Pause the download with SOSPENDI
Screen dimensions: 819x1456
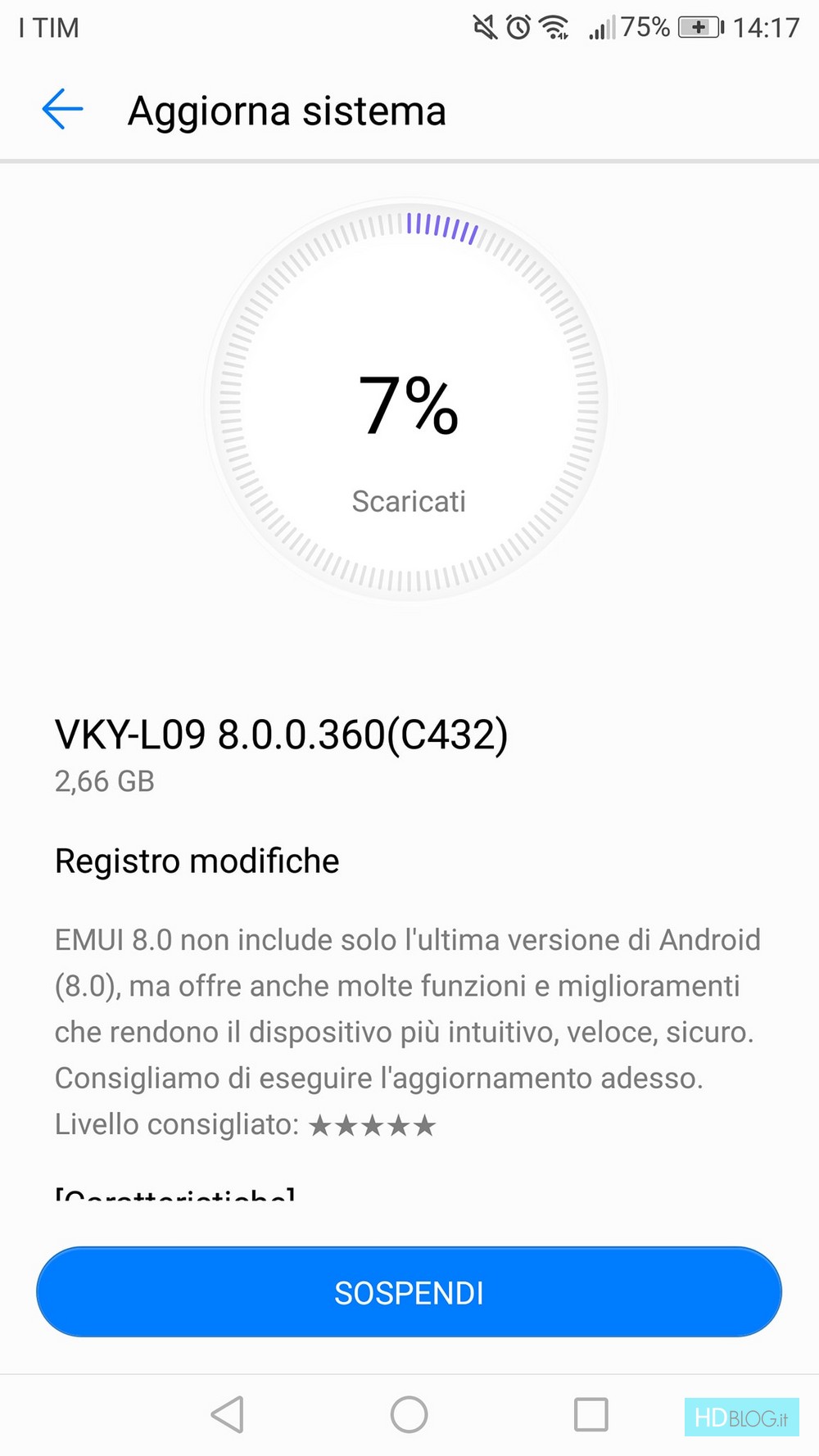(x=409, y=1292)
